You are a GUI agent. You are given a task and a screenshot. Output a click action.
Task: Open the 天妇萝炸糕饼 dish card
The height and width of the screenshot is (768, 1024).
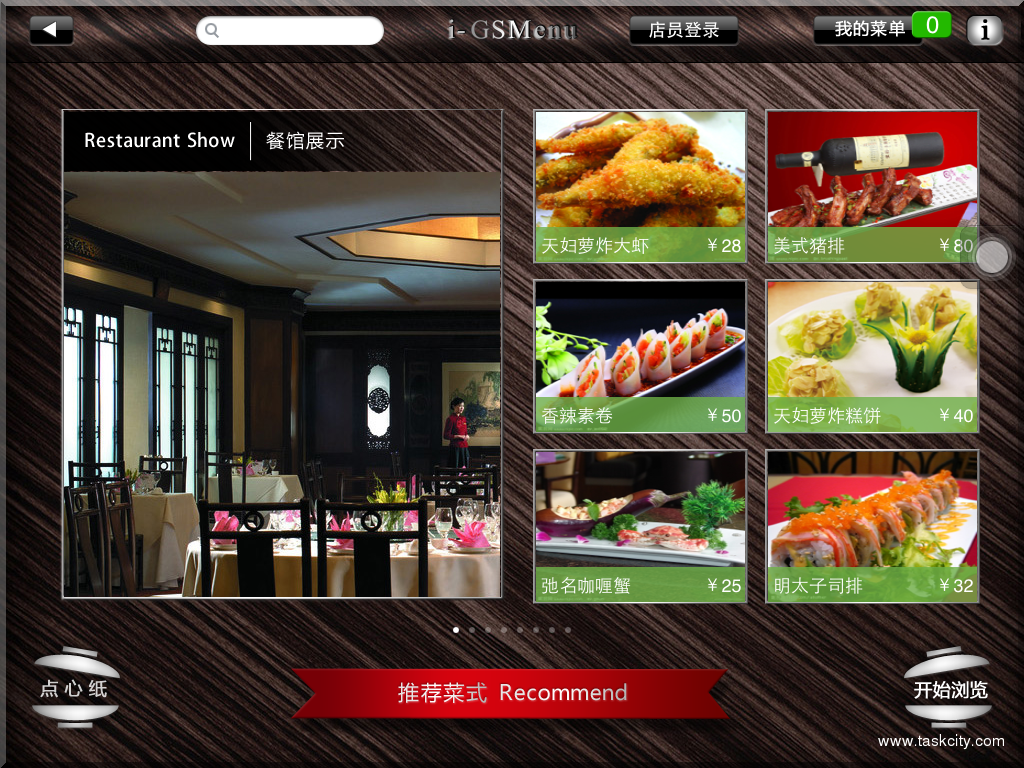coord(872,356)
